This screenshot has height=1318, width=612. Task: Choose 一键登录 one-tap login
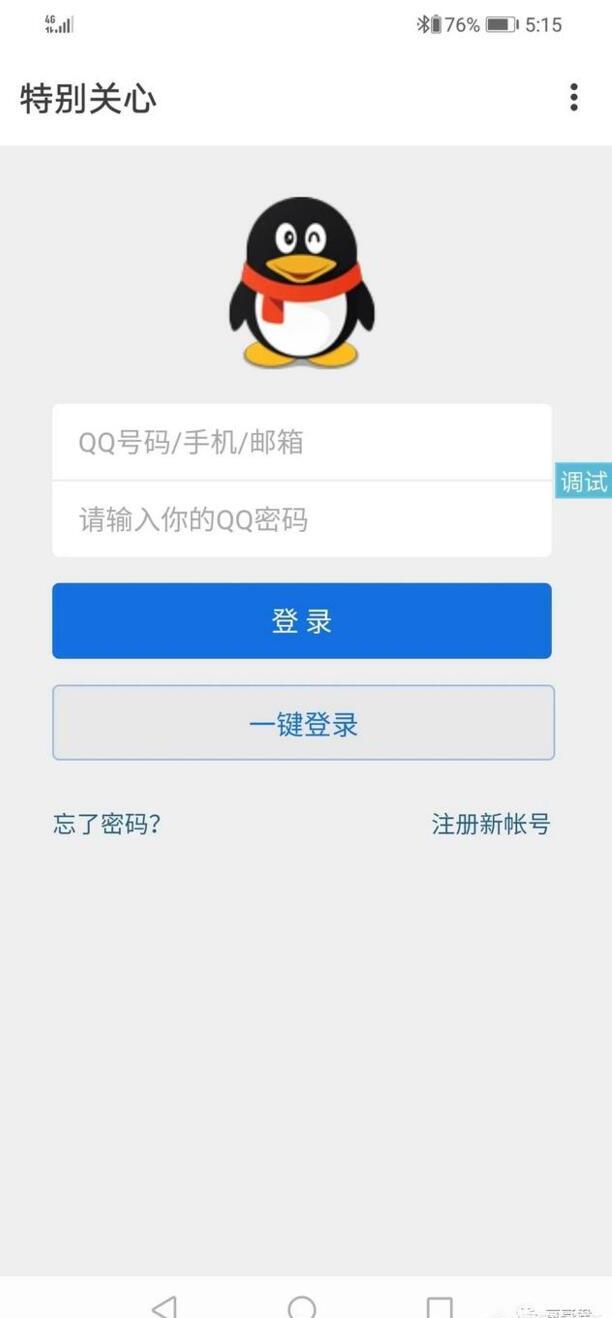(303, 723)
